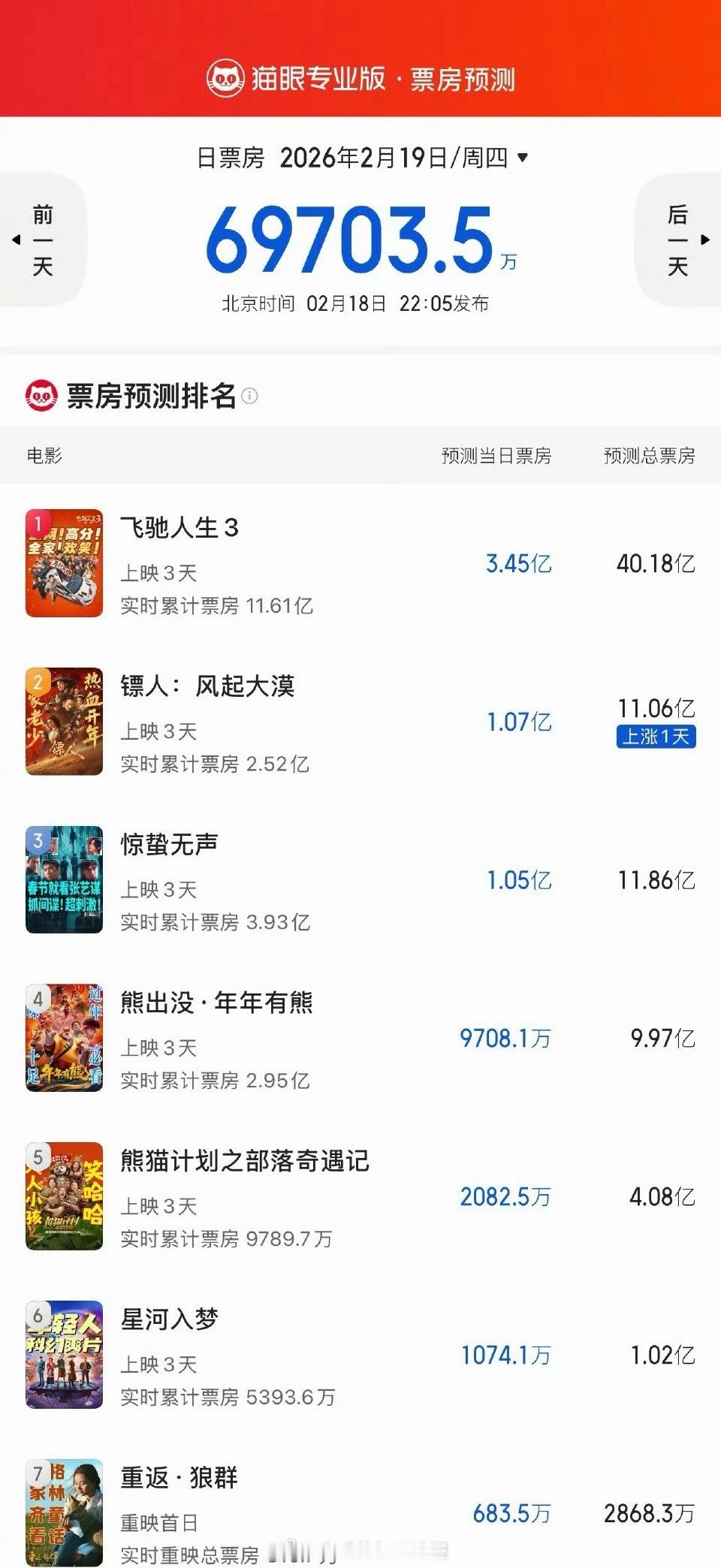Click the 后一天 button
This screenshot has height=1568, width=721.
pos(676,238)
